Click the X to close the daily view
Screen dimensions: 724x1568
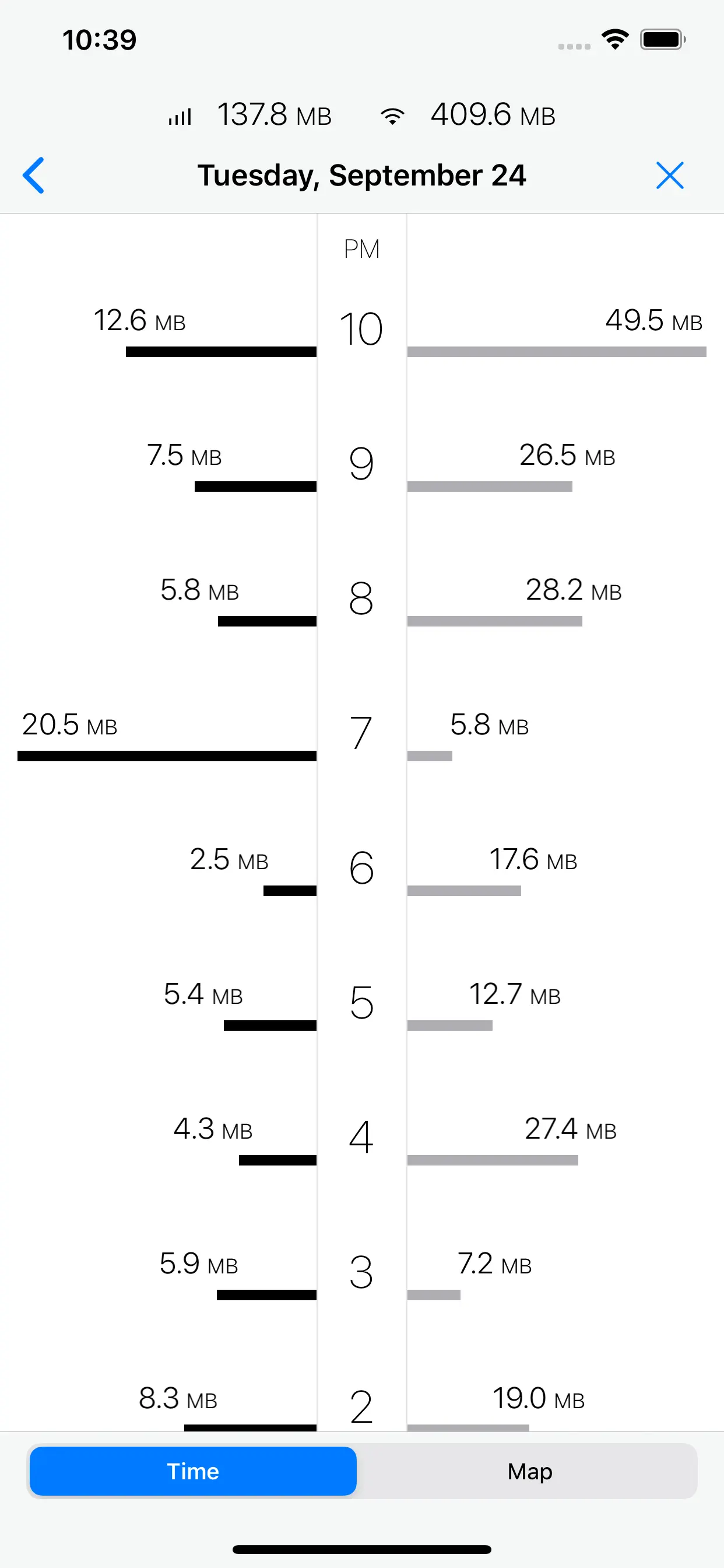pos(670,176)
